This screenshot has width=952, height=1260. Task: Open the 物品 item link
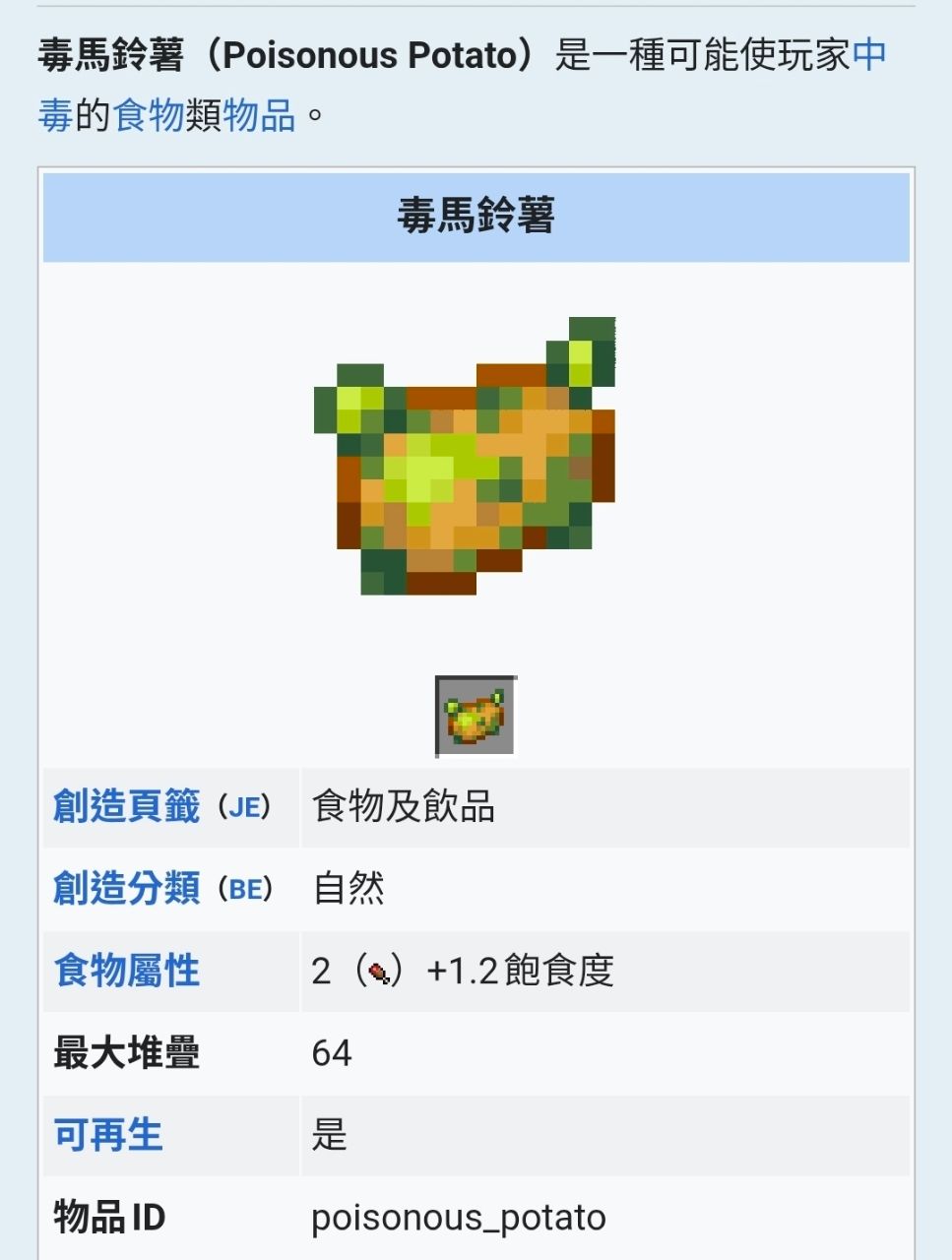click(x=259, y=116)
